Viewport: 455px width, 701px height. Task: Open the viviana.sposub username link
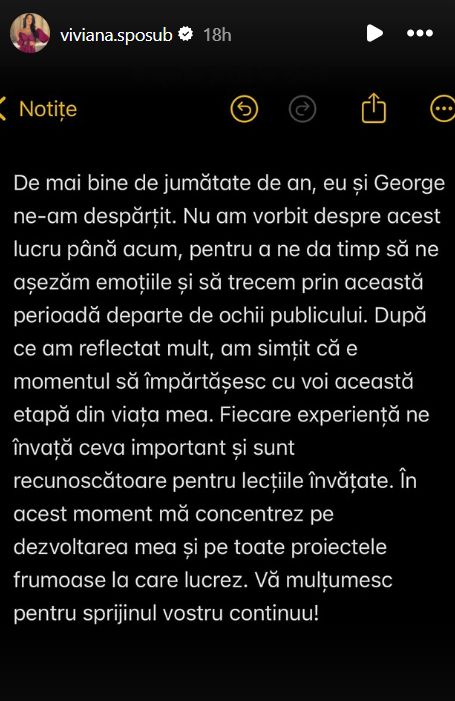116,34
